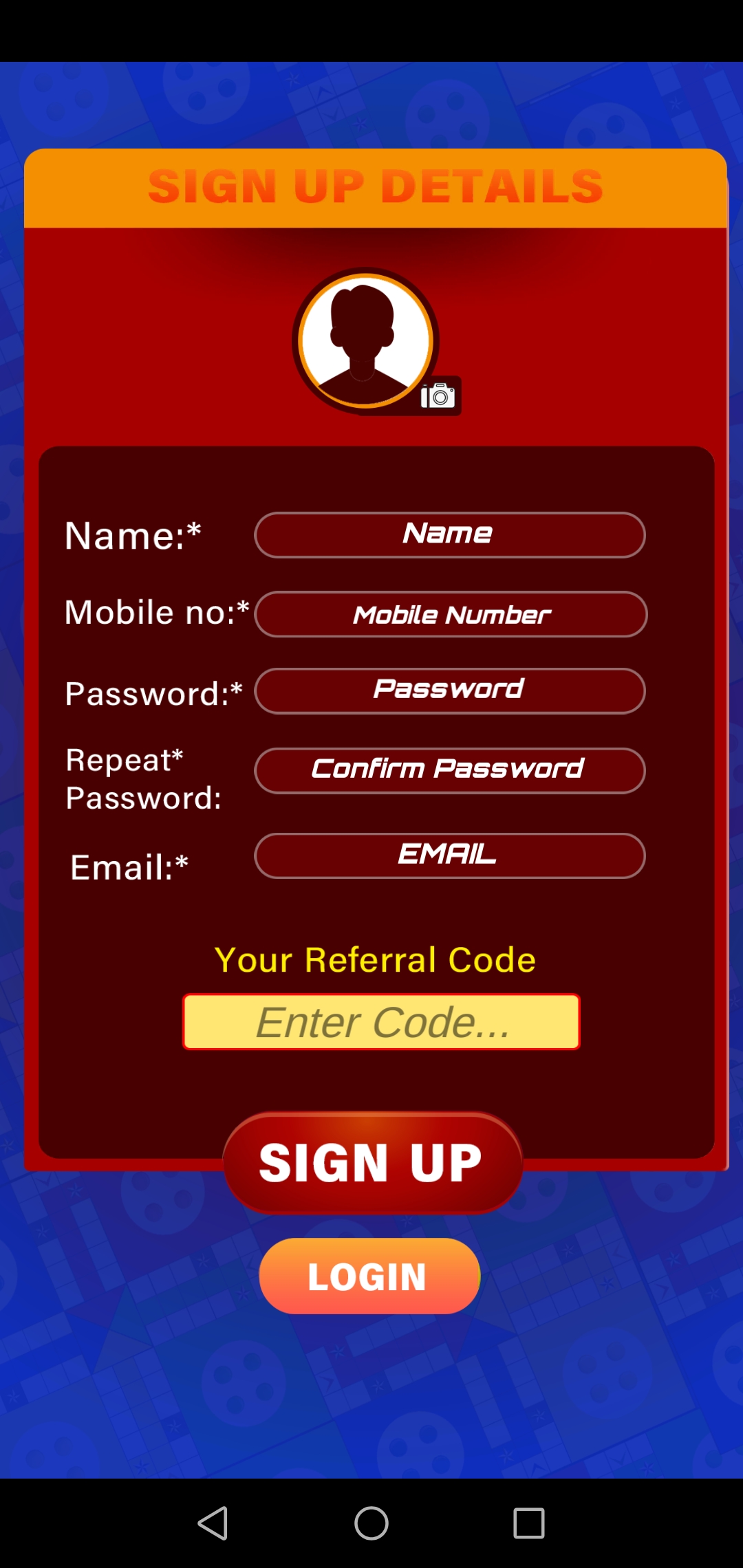743x1568 pixels.
Task: Go back with system back button
Action: click(x=213, y=1523)
